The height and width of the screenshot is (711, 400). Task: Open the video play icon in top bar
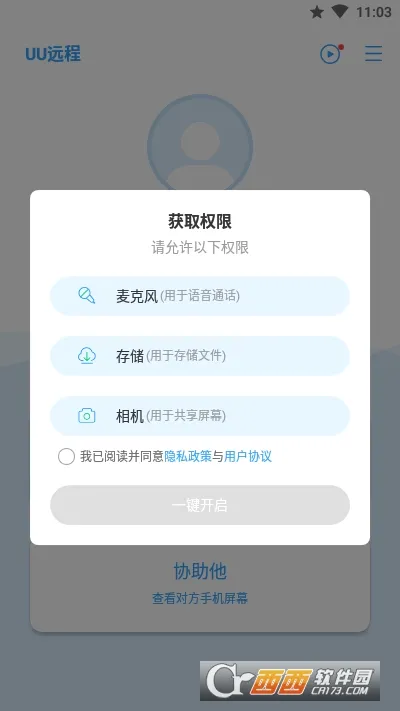tap(331, 54)
